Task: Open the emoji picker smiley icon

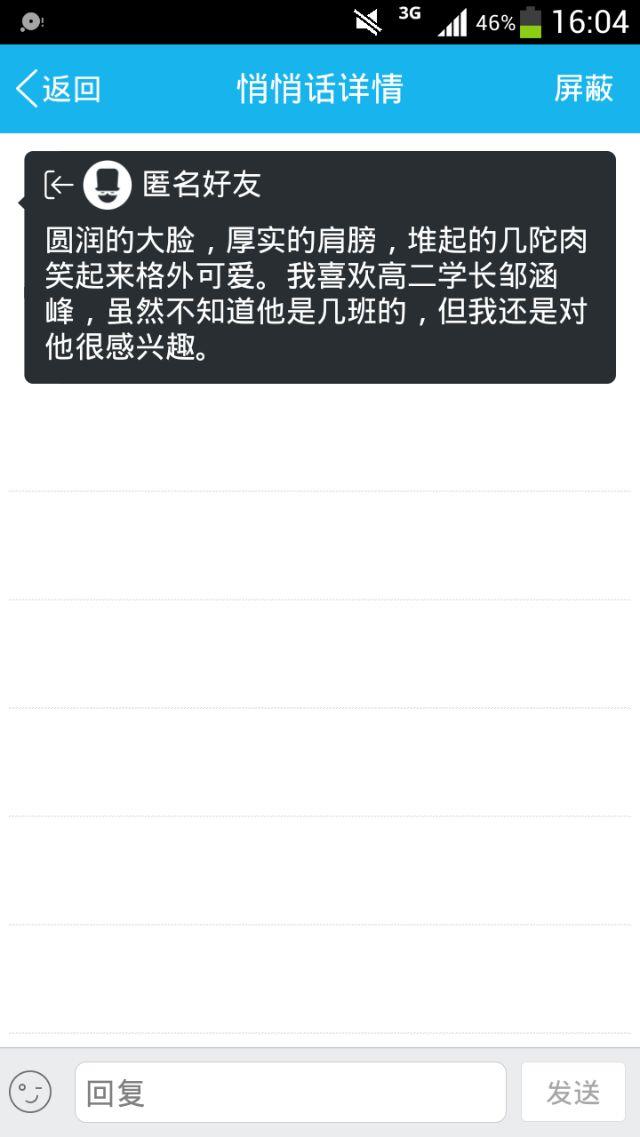Action: (30, 1092)
